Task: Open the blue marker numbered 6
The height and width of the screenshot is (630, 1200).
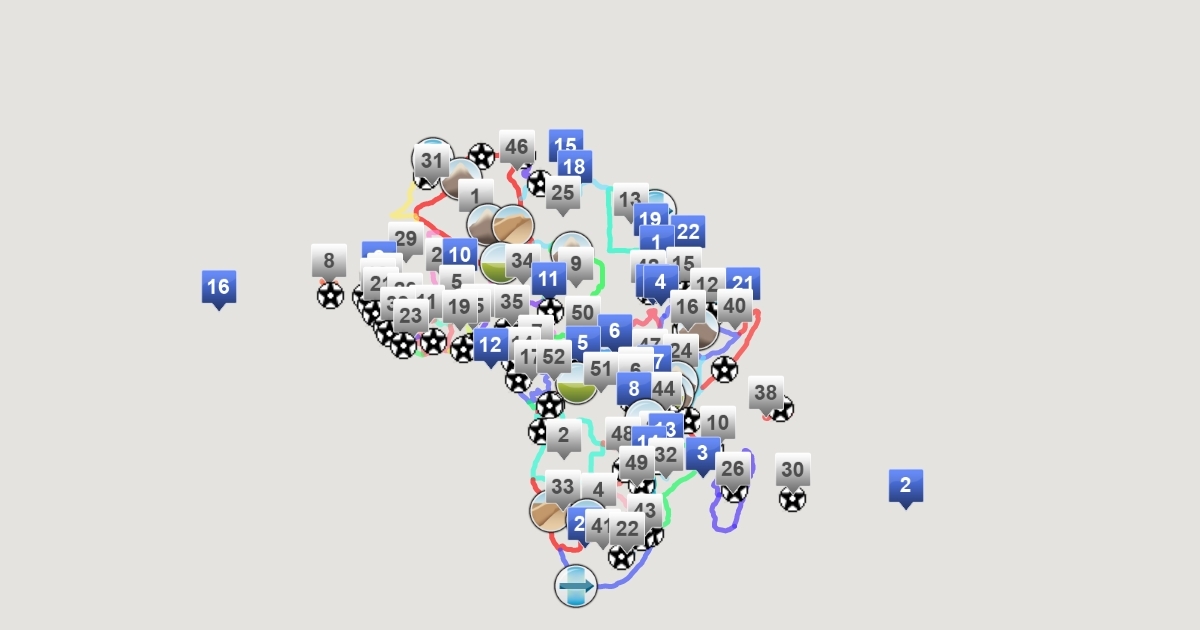Action: pos(615,331)
